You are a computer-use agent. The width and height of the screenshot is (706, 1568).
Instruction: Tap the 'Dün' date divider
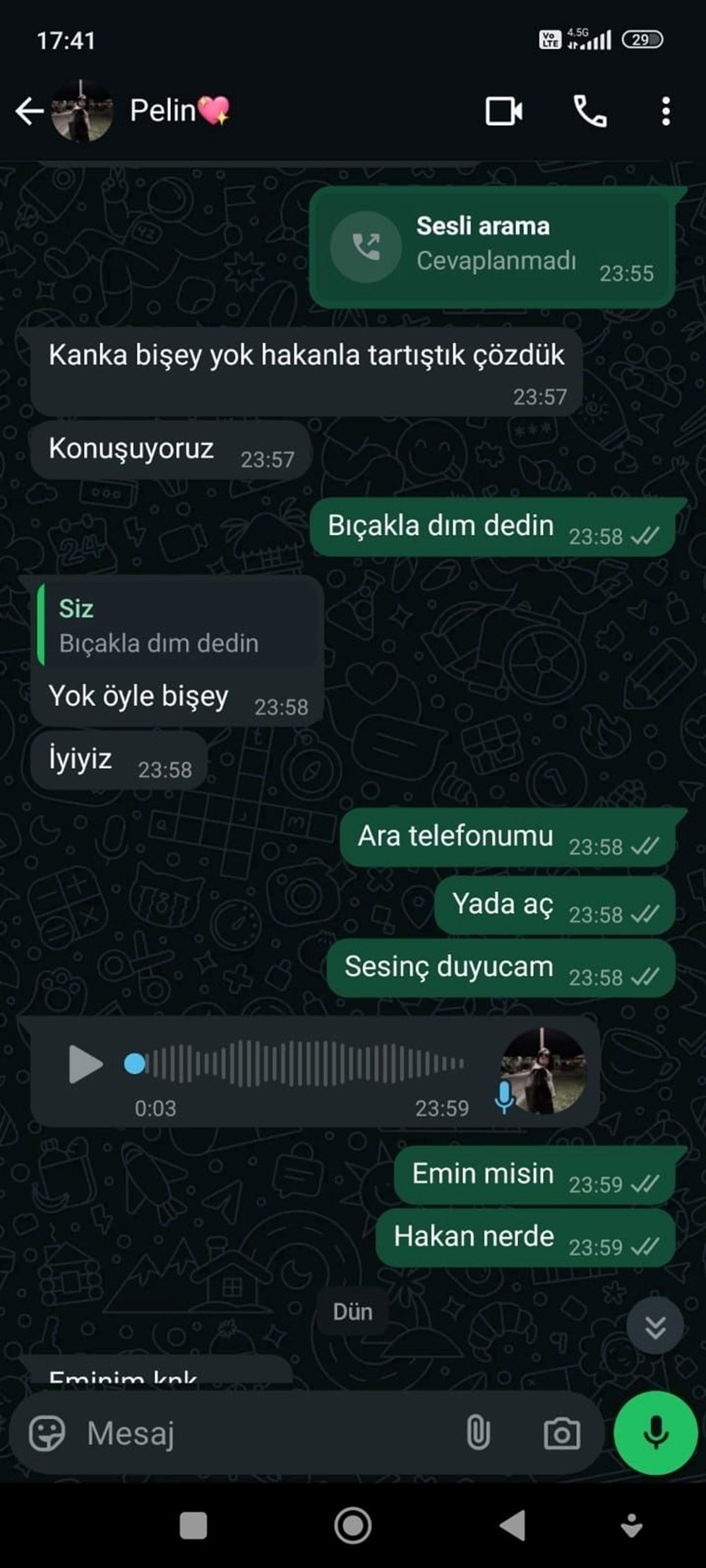pyautogui.click(x=353, y=1312)
